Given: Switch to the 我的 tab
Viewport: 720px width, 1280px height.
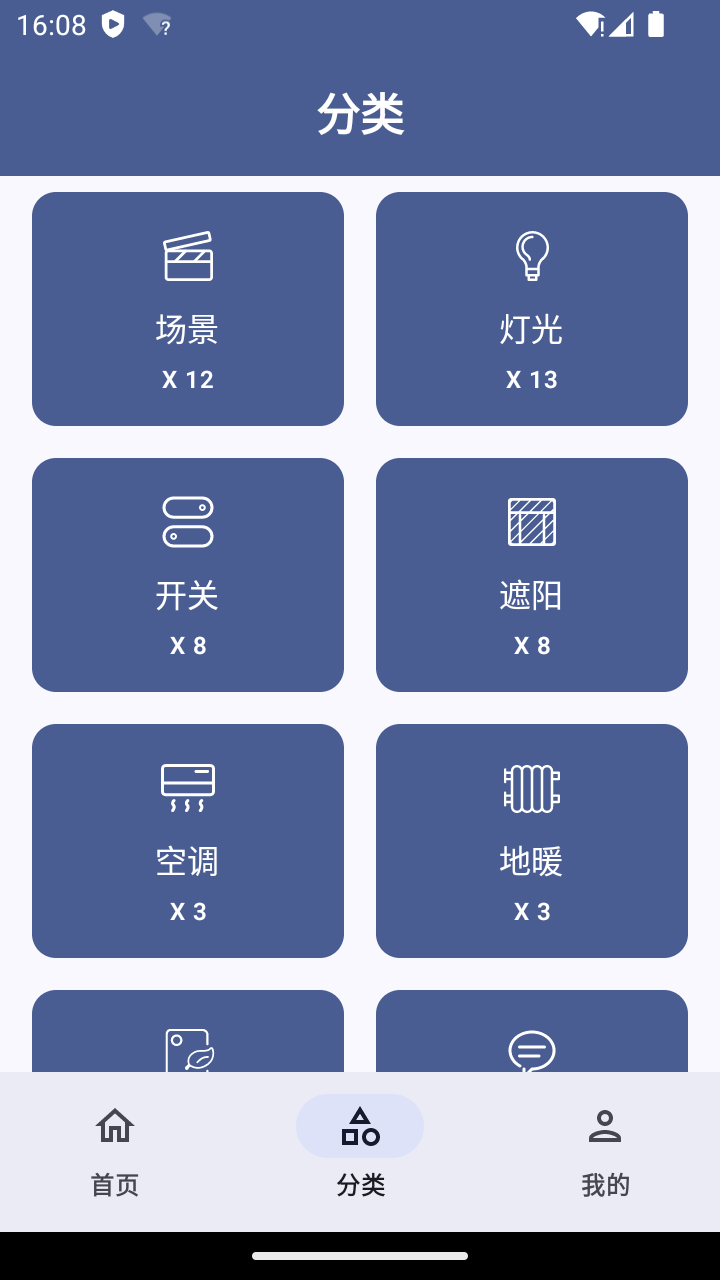Looking at the screenshot, I should pyautogui.click(x=605, y=1150).
